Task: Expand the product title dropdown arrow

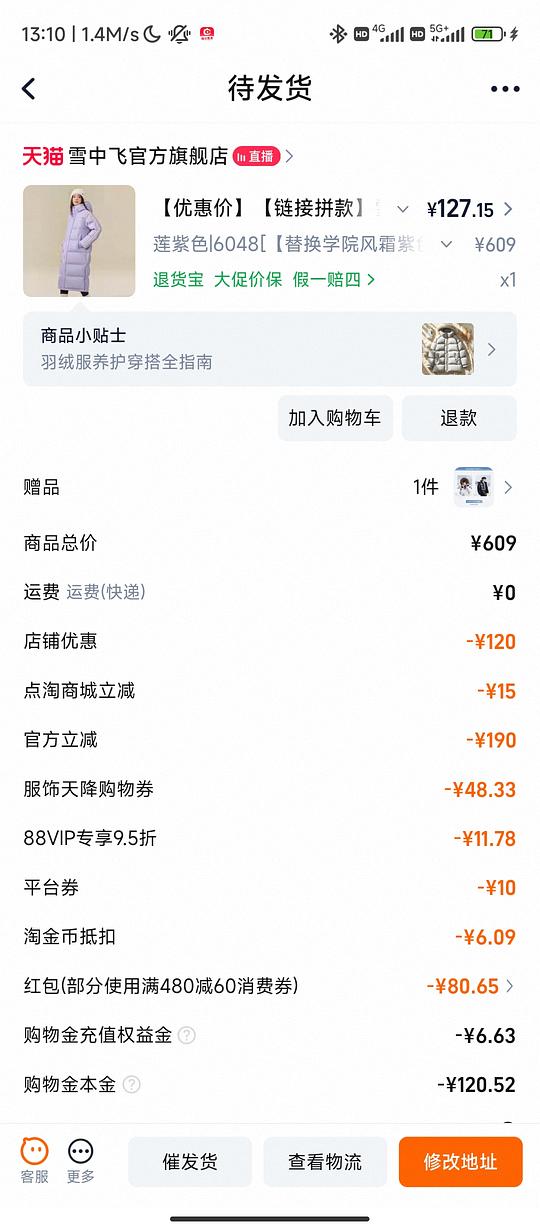Action: pyautogui.click(x=403, y=210)
